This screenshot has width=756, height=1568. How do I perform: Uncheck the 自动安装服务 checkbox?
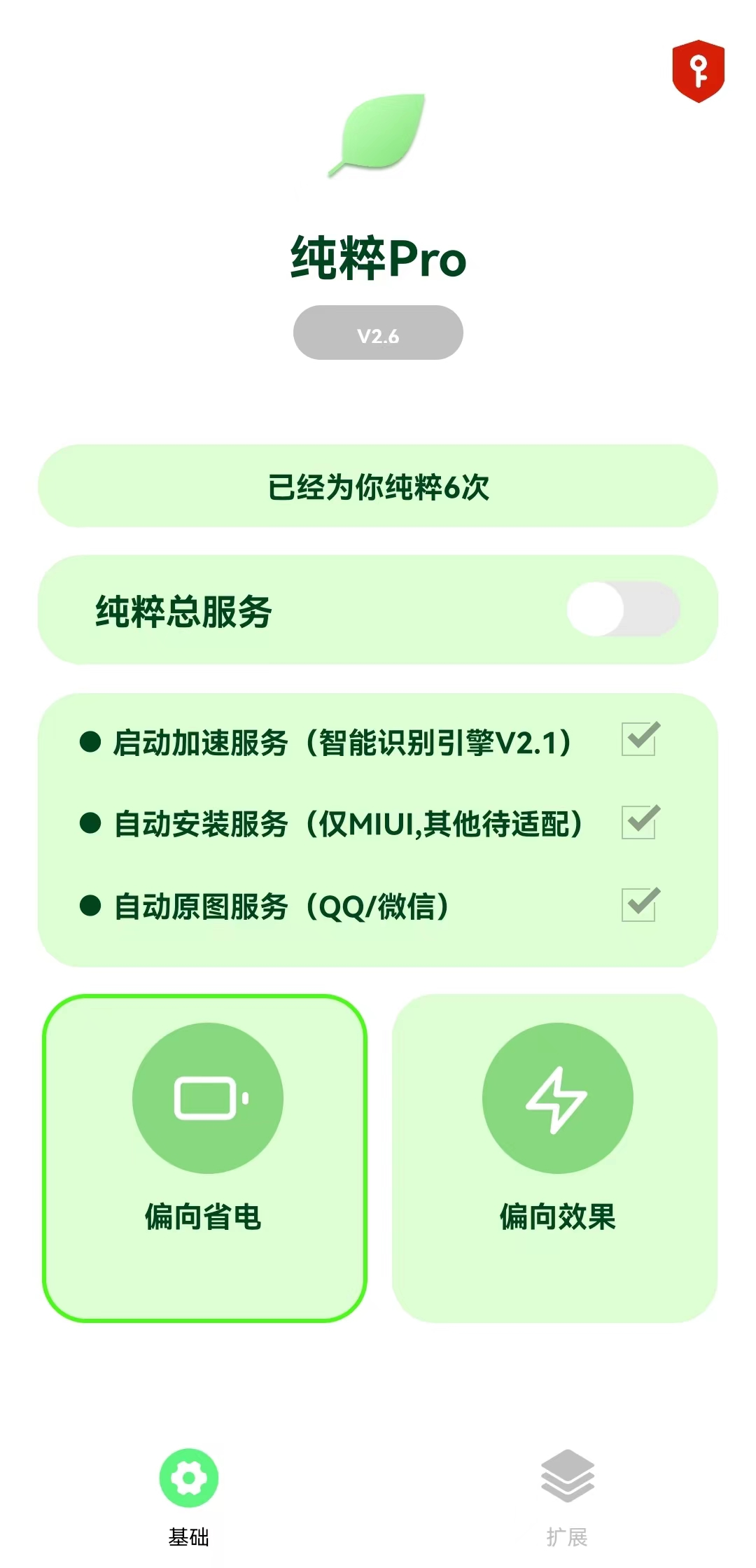click(639, 822)
